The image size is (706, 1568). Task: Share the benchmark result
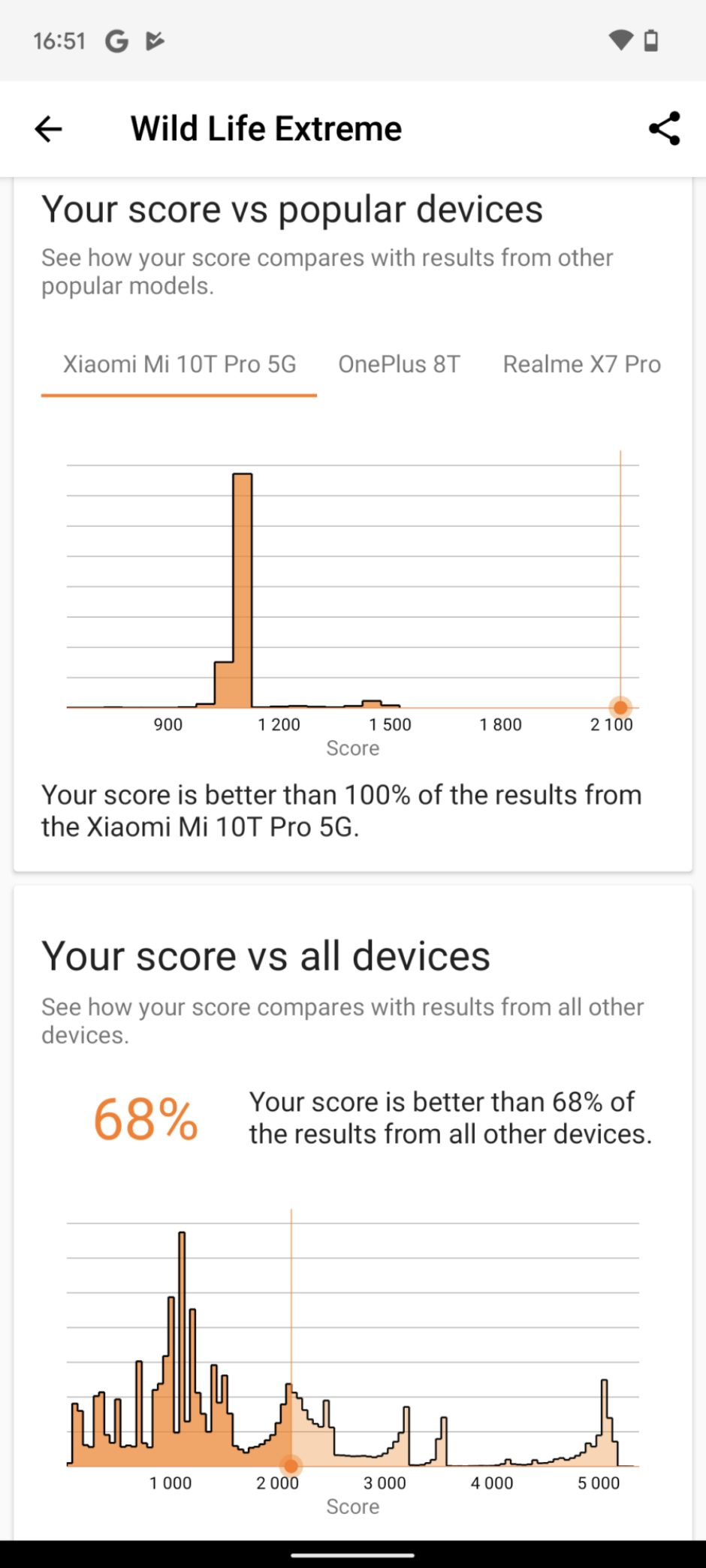664,129
